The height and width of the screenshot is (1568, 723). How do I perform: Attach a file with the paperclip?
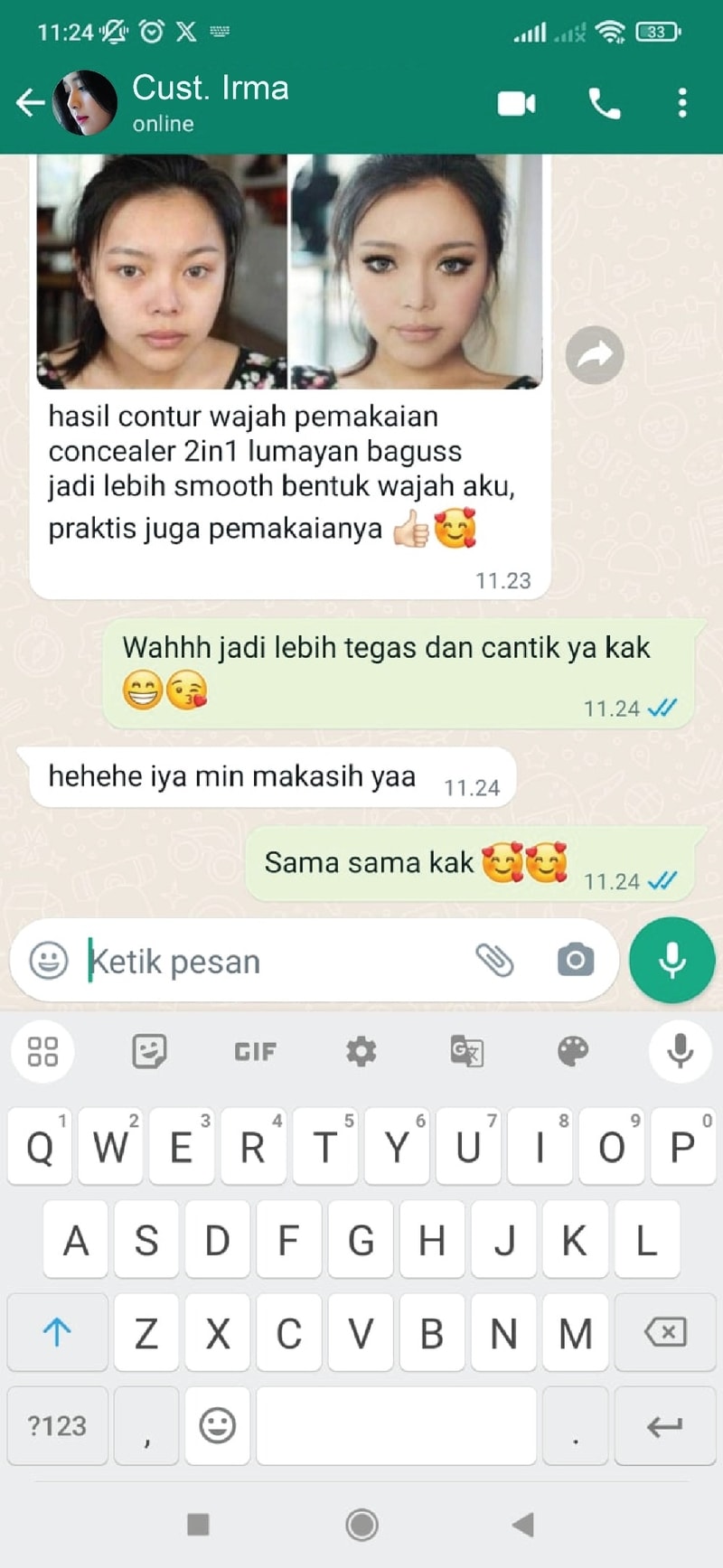[494, 960]
